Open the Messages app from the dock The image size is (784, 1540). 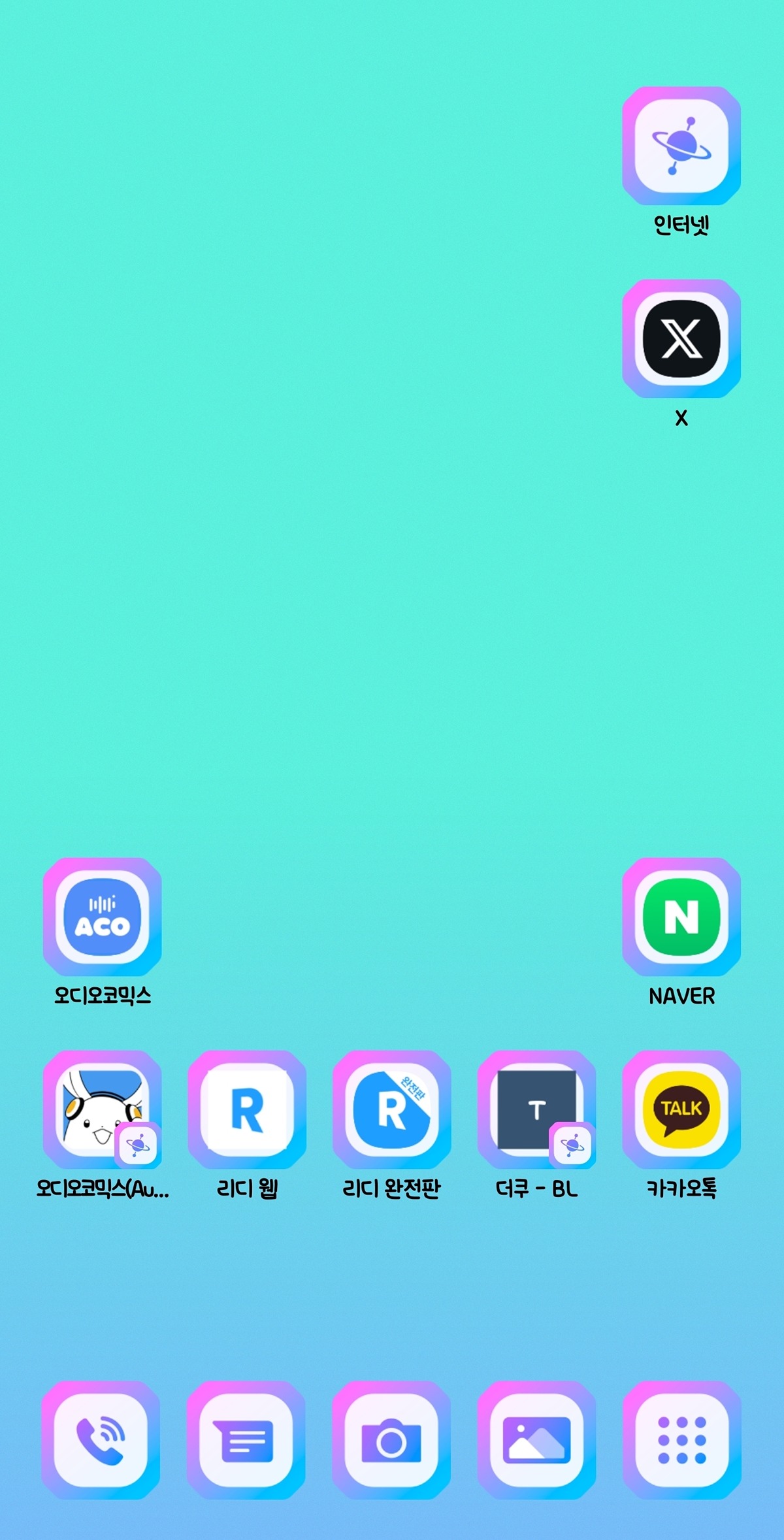(x=248, y=1447)
